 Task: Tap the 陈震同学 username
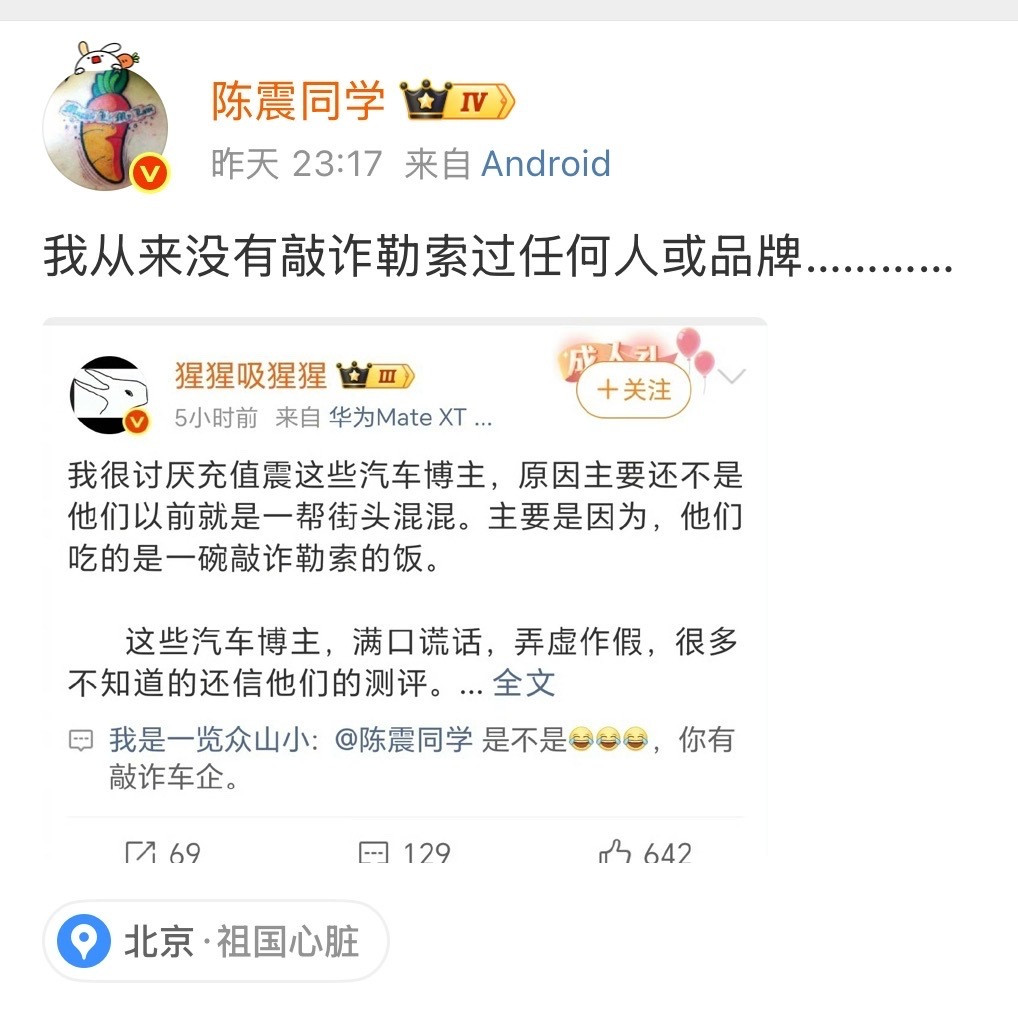(x=297, y=101)
